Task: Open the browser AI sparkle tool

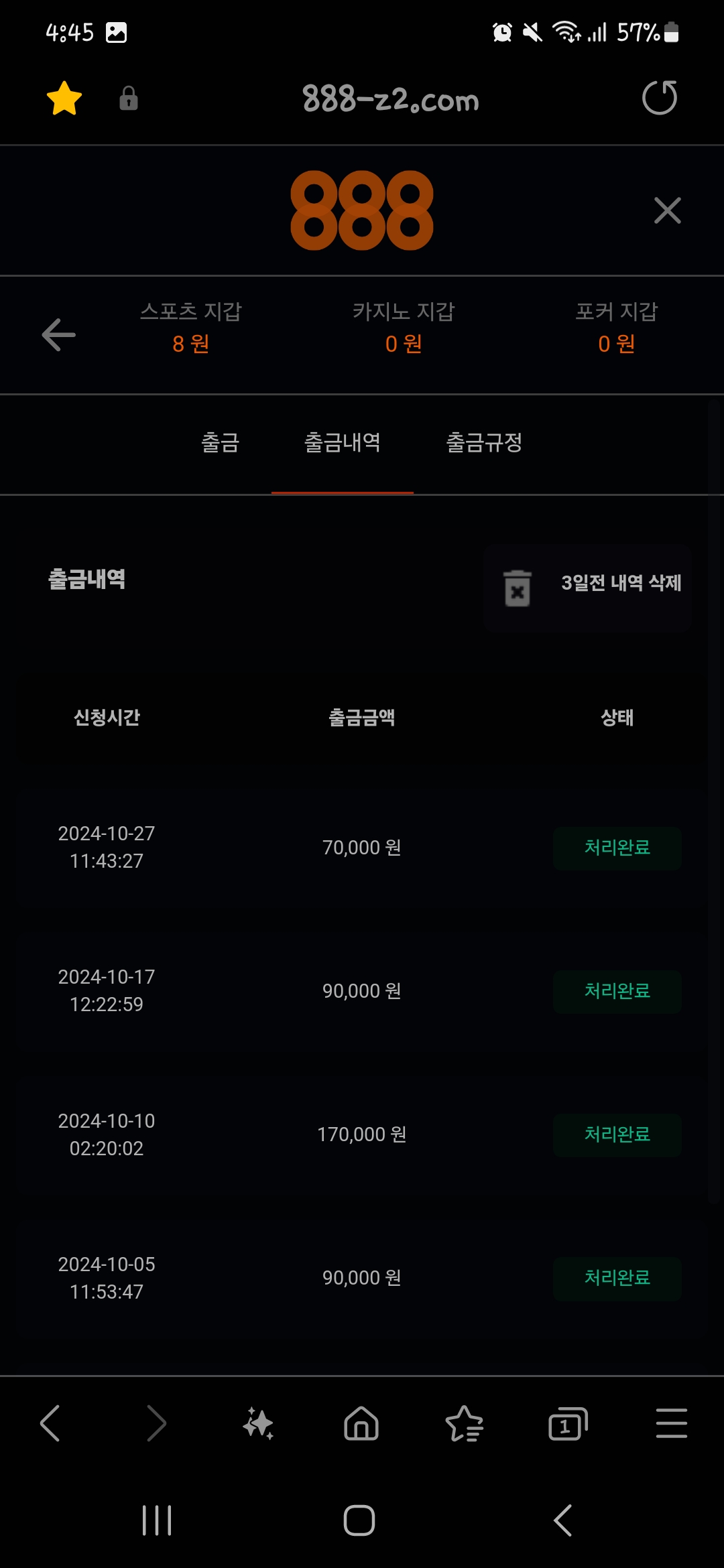Action: (258, 1423)
